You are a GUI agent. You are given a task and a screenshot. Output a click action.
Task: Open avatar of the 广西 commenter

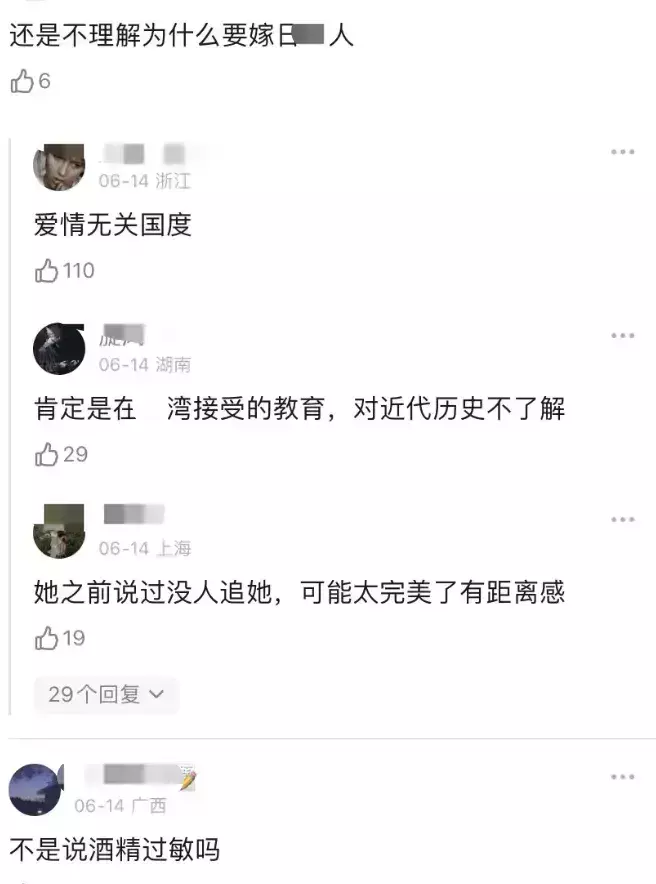(35, 789)
